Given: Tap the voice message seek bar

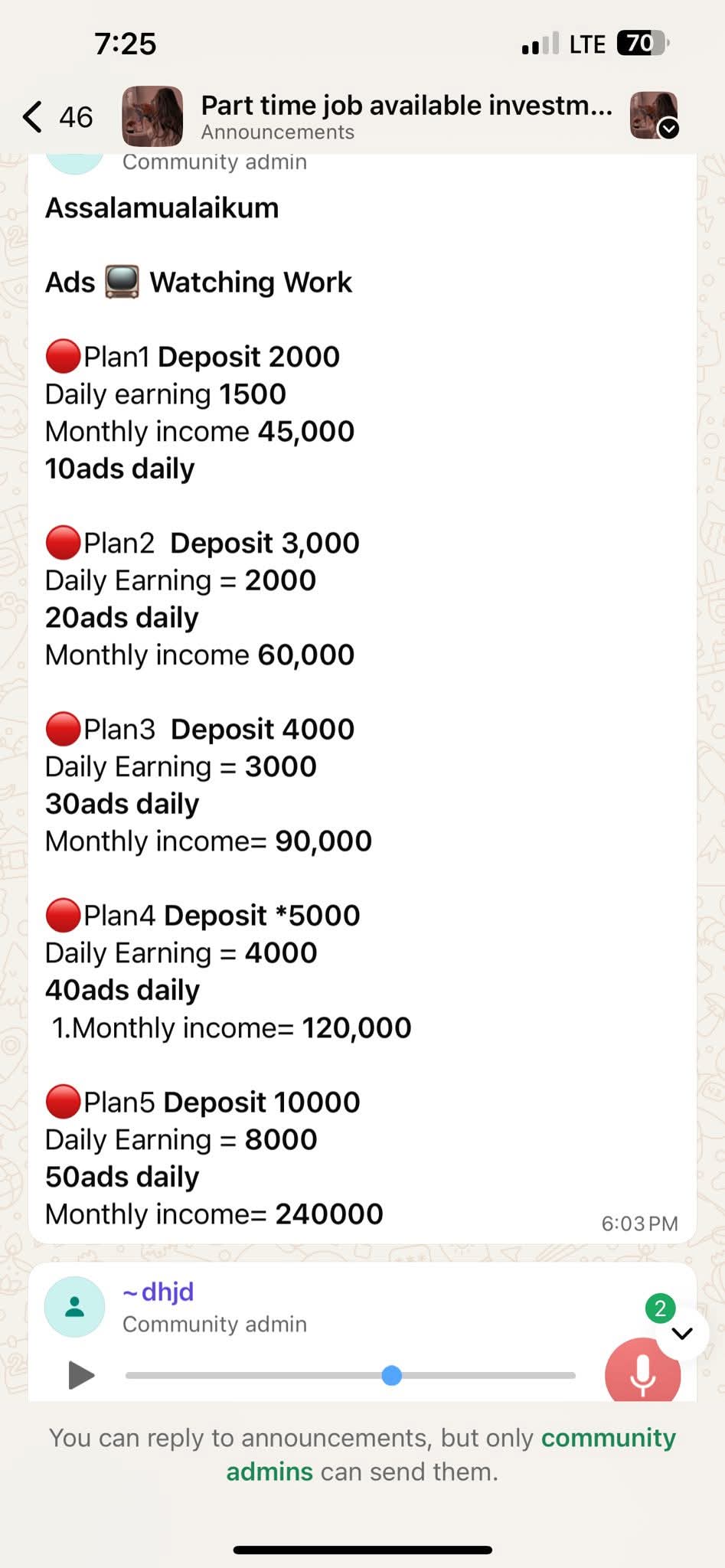Looking at the screenshot, I should click(351, 1375).
